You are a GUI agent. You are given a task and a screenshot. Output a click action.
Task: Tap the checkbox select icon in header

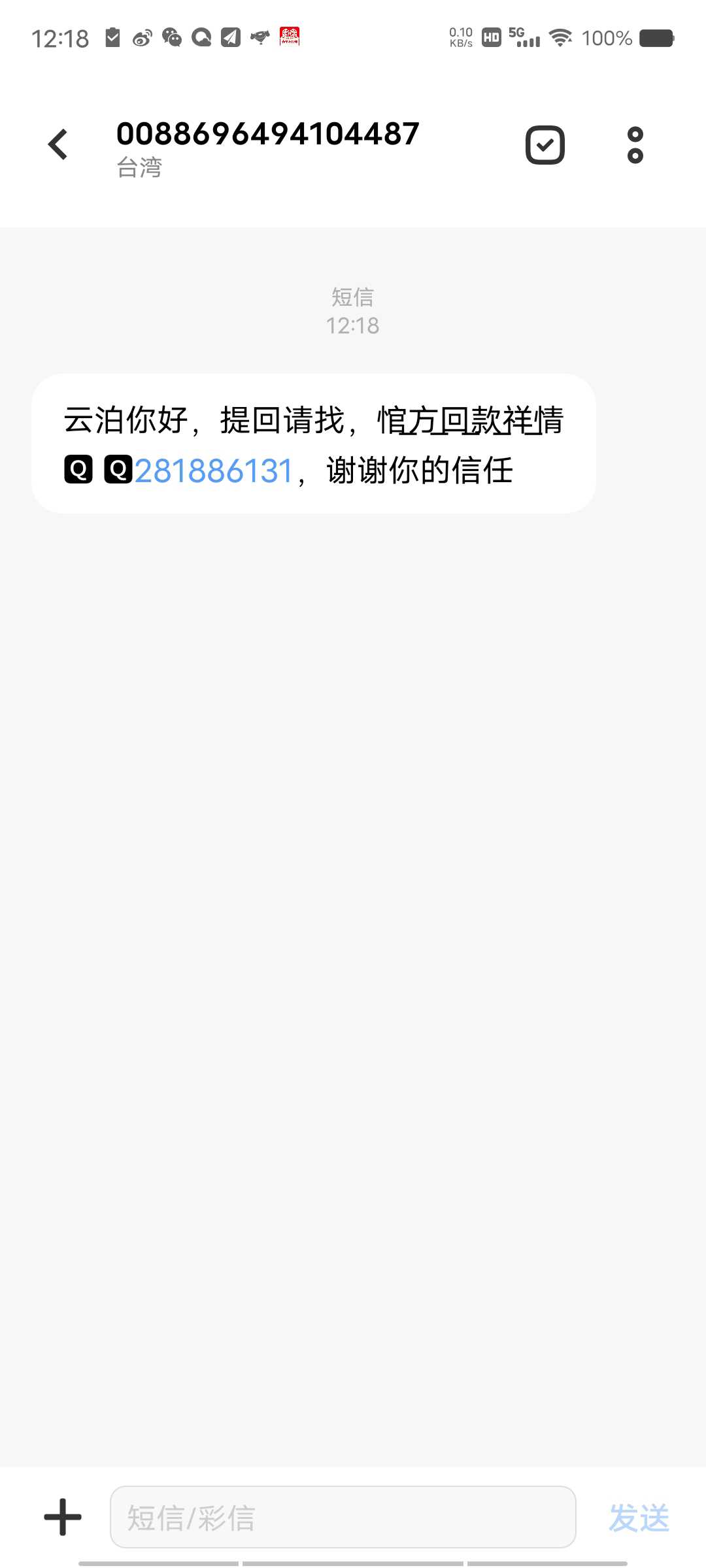(x=545, y=144)
